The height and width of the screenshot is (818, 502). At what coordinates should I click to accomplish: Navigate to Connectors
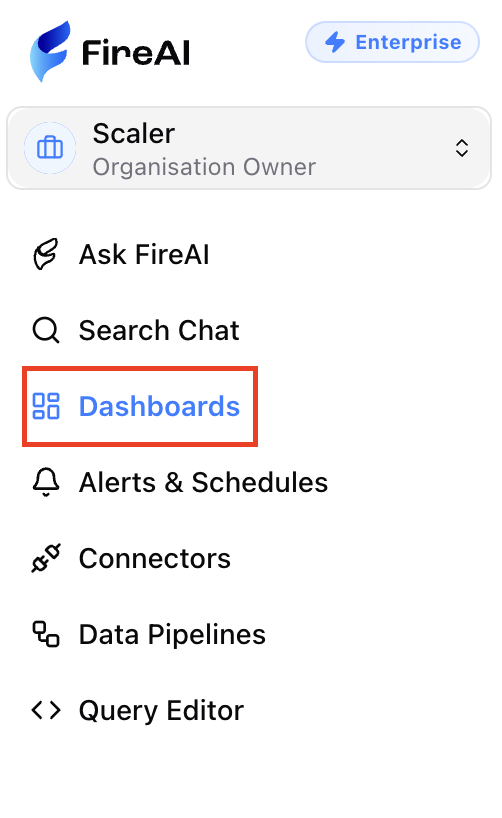point(131,558)
